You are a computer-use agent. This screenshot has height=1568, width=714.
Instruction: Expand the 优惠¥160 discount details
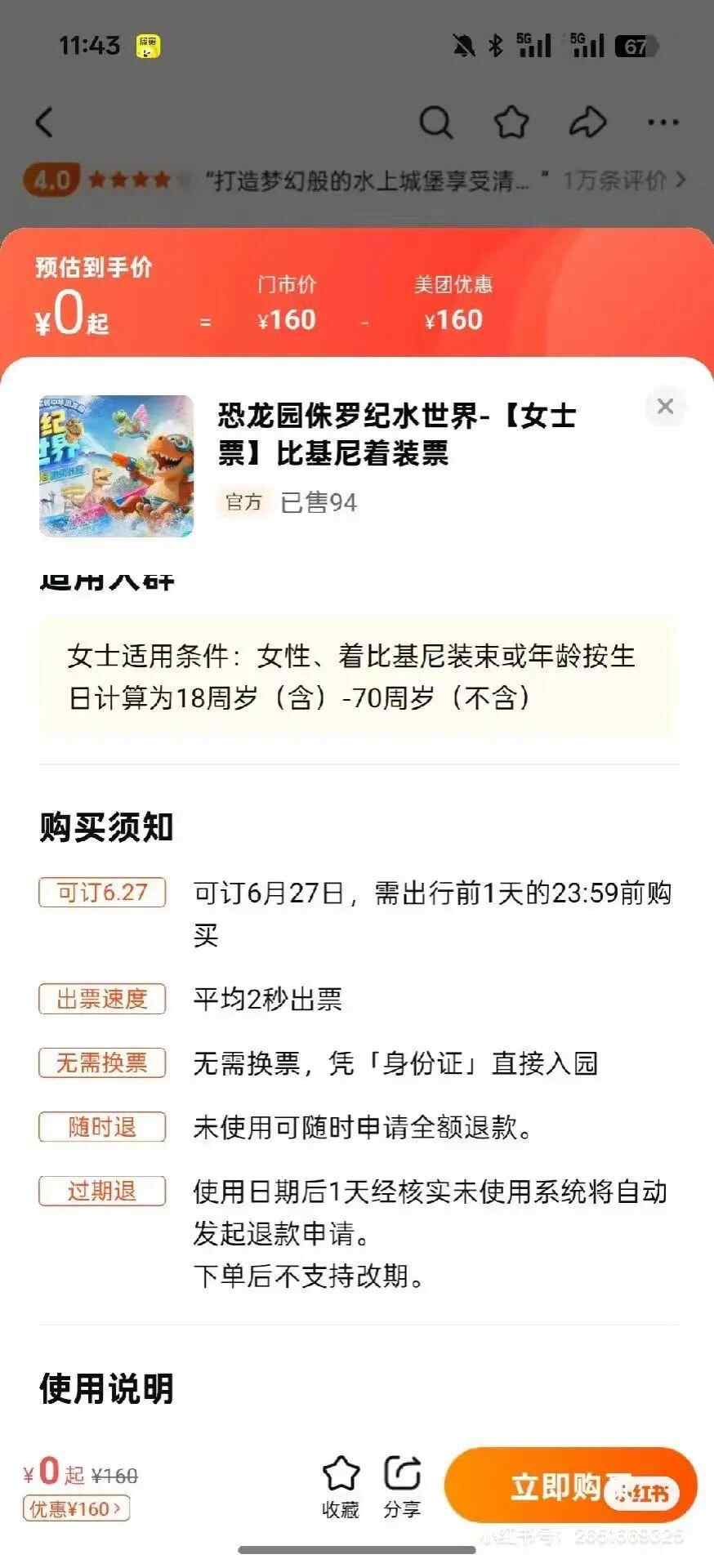[77, 1508]
